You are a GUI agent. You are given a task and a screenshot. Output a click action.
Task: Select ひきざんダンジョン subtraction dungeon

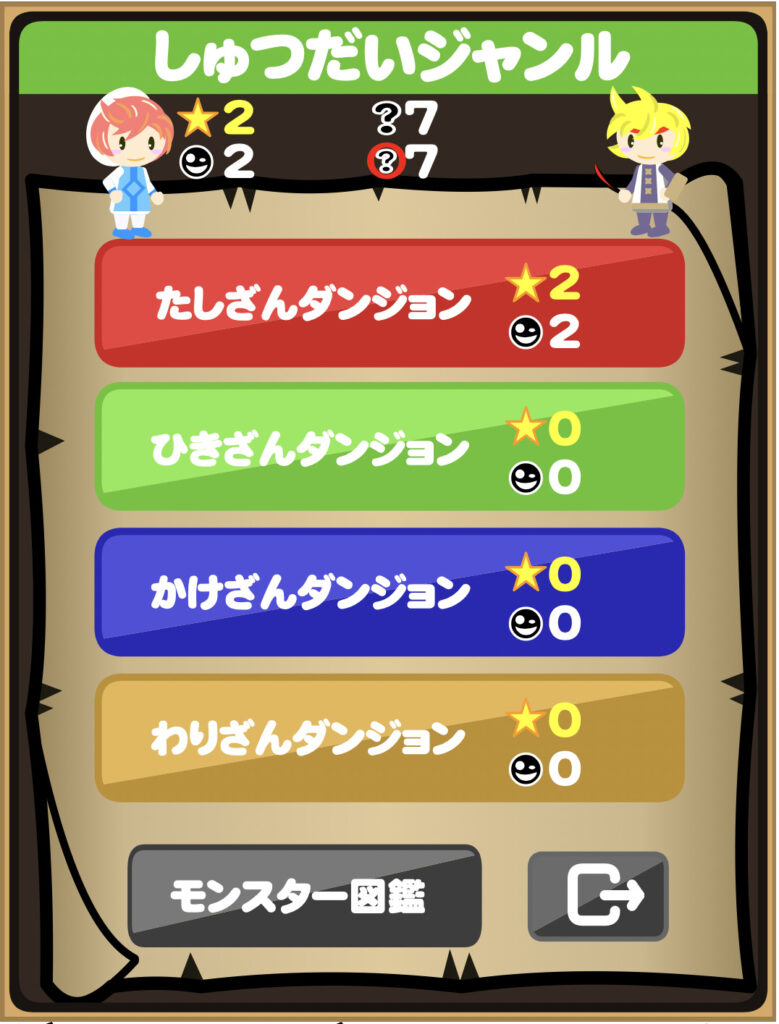pyautogui.click(x=389, y=448)
